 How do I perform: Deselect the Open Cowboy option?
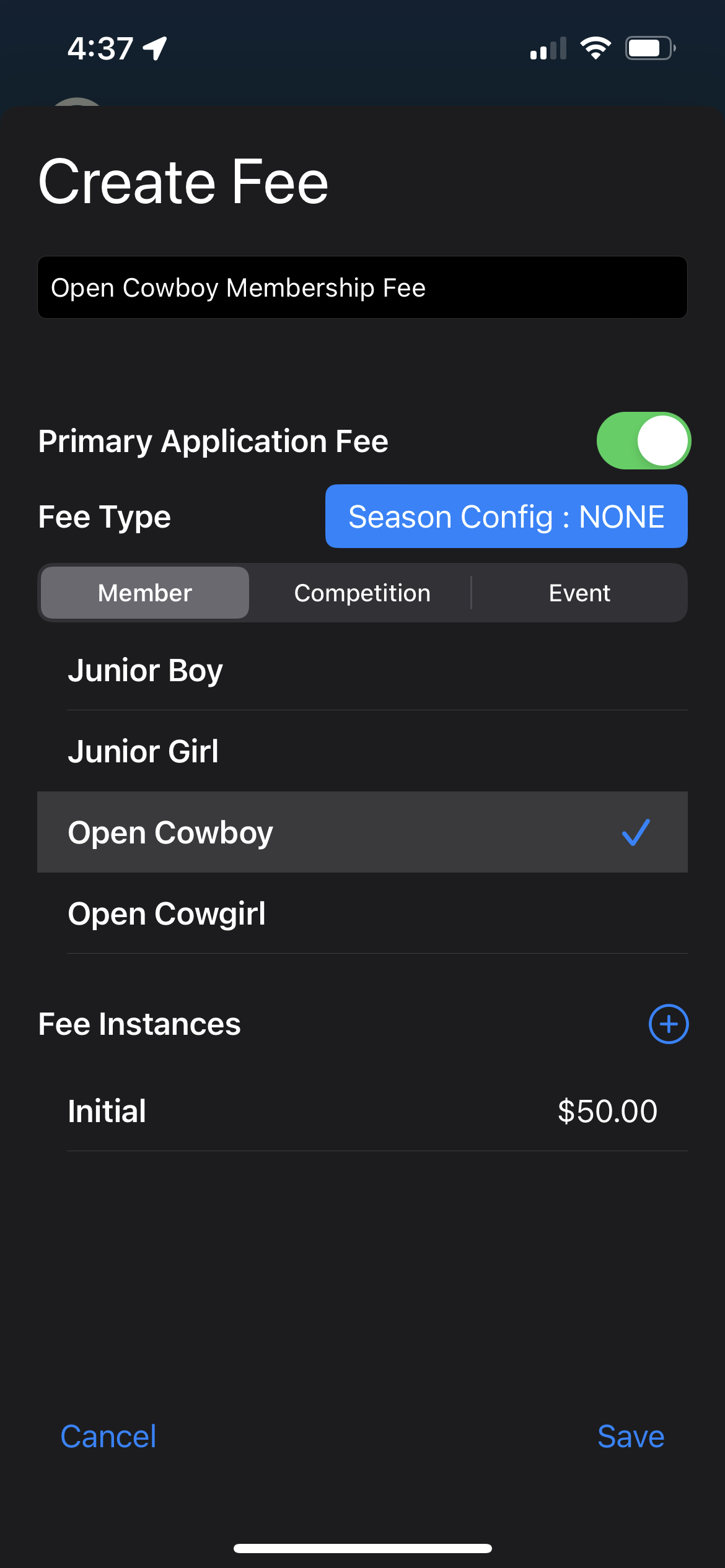(362, 832)
